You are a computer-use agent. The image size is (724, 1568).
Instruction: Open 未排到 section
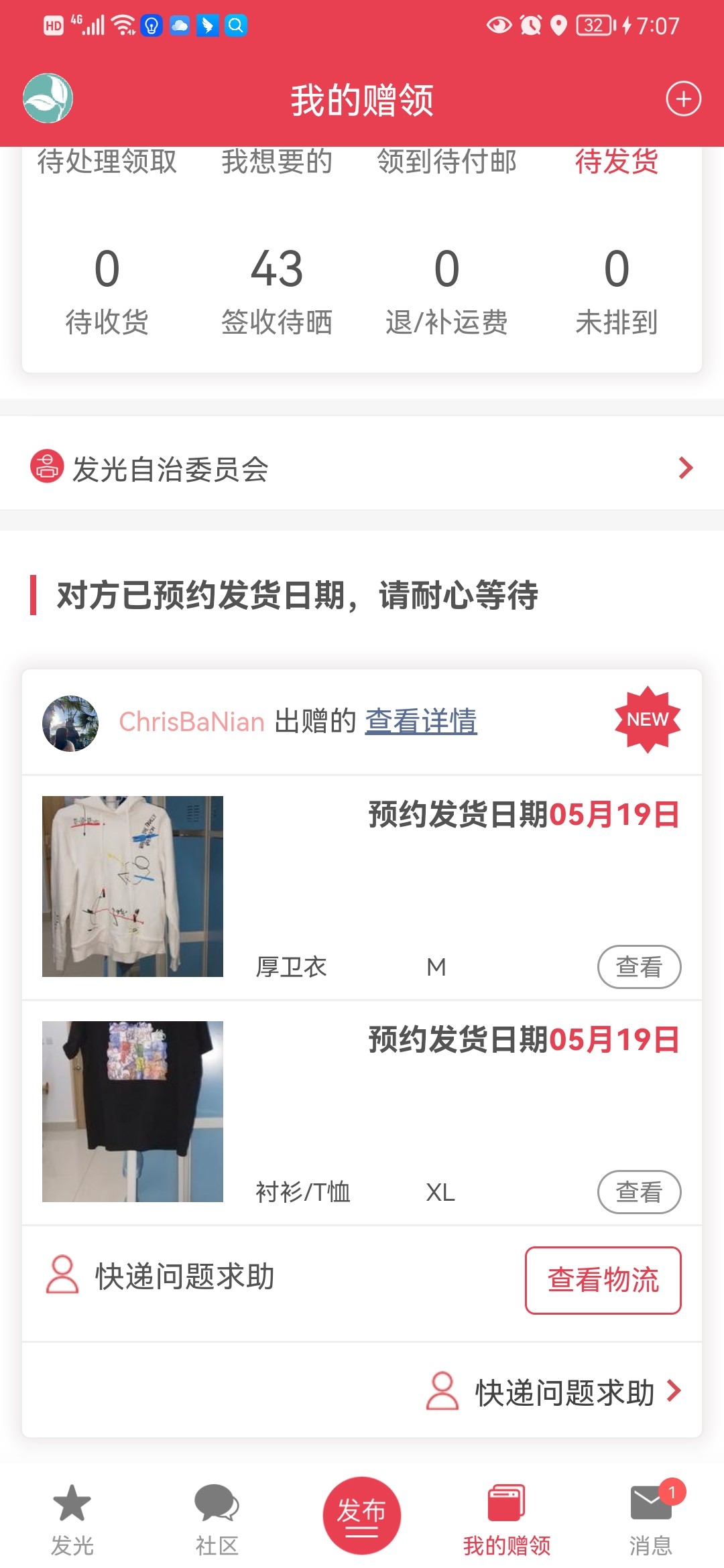[x=616, y=289]
